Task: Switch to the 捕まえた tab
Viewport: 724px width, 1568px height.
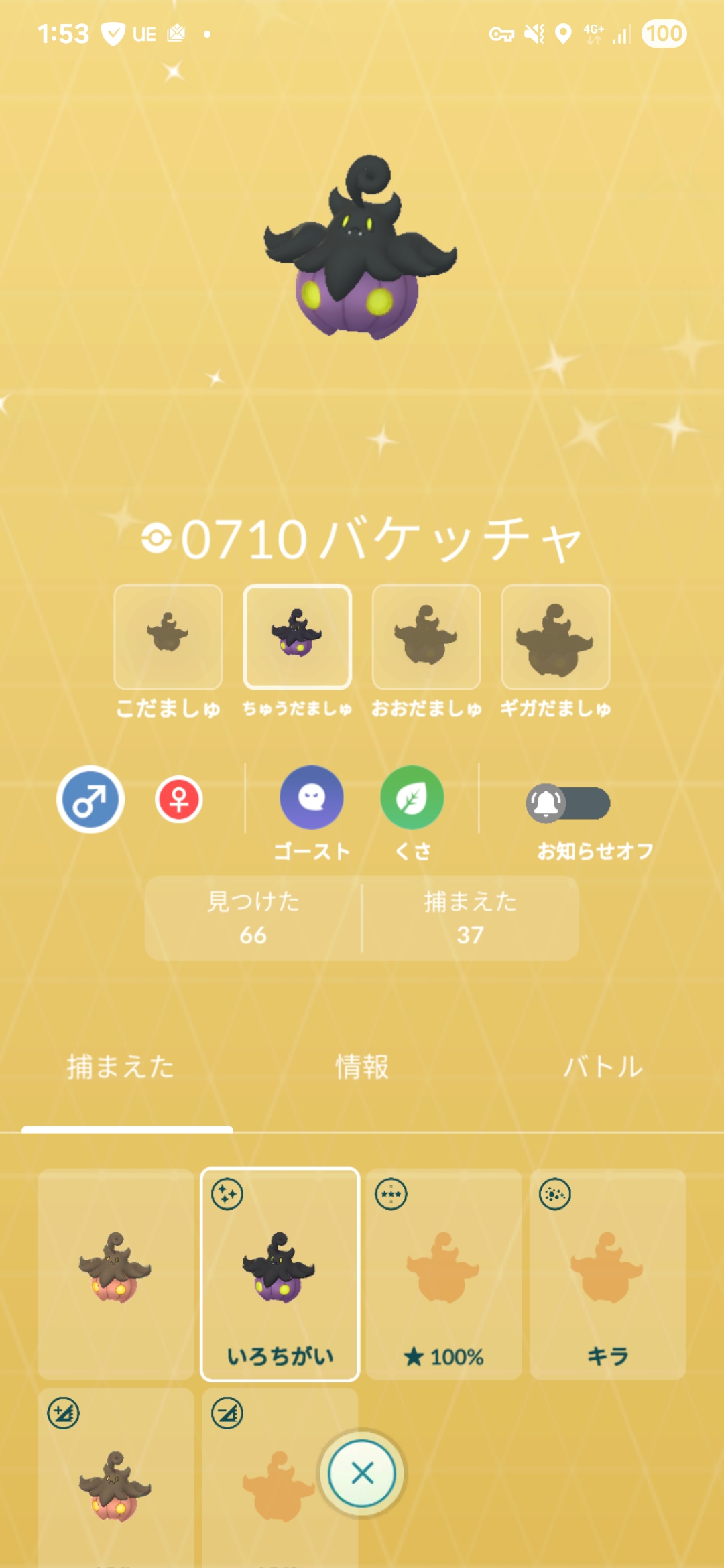Action: pos(121,1067)
